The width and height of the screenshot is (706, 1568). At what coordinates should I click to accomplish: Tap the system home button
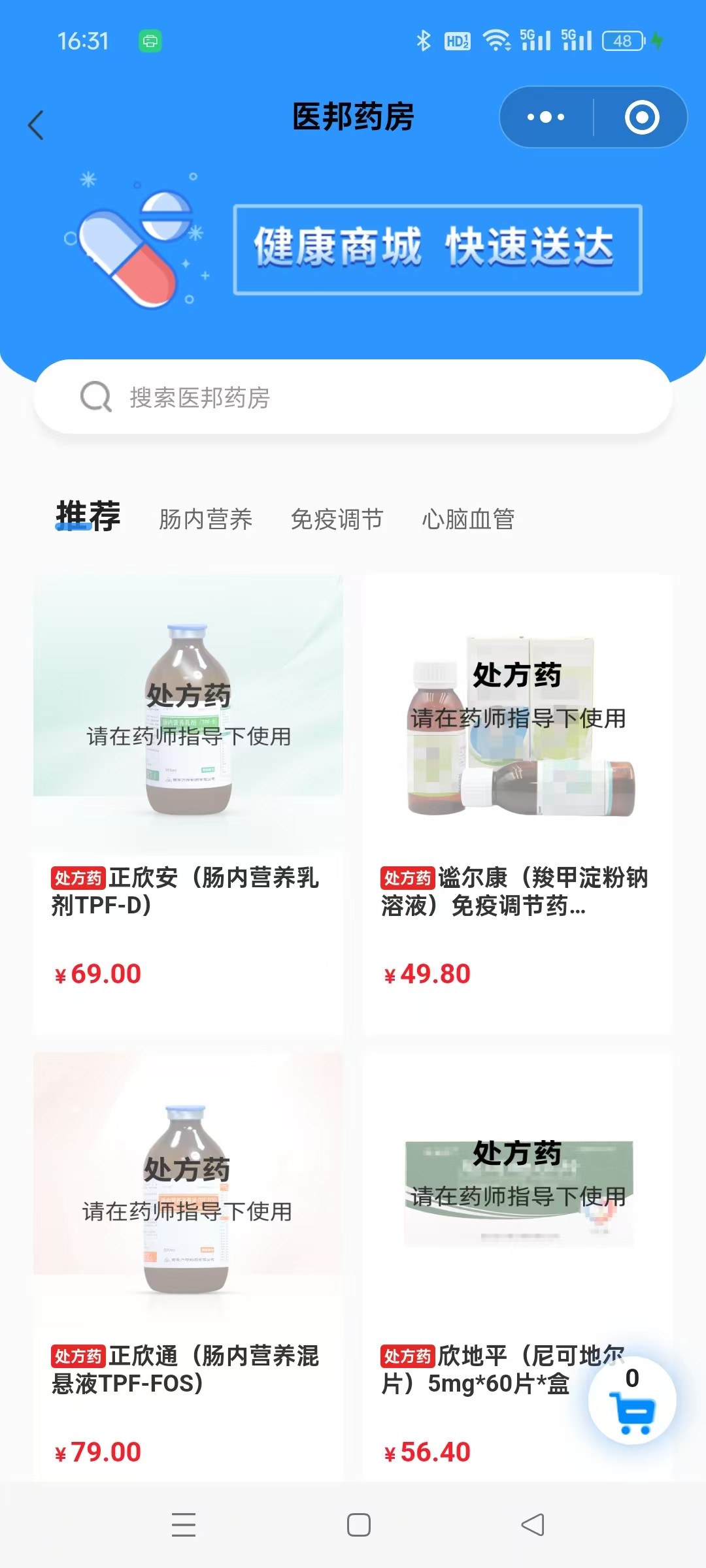[x=358, y=1525]
